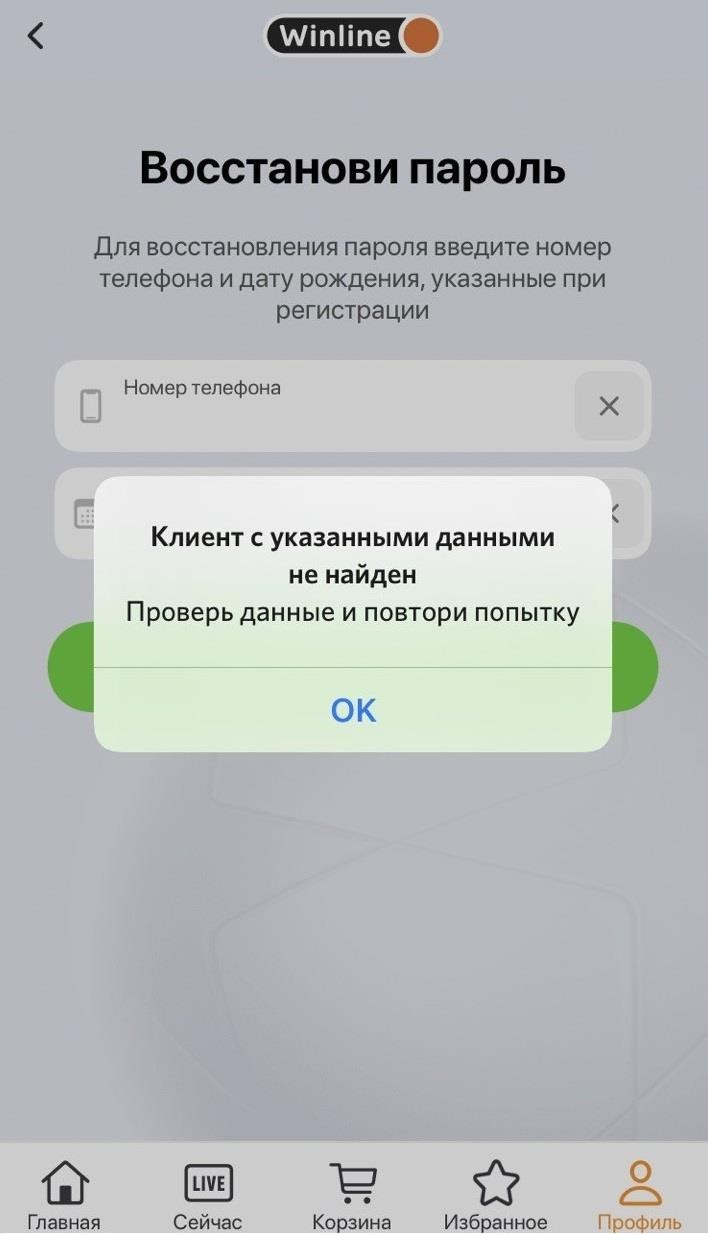708x1234 pixels.
Task: Switch to the Сейчас live tab
Action: [x=208, y=1195]
